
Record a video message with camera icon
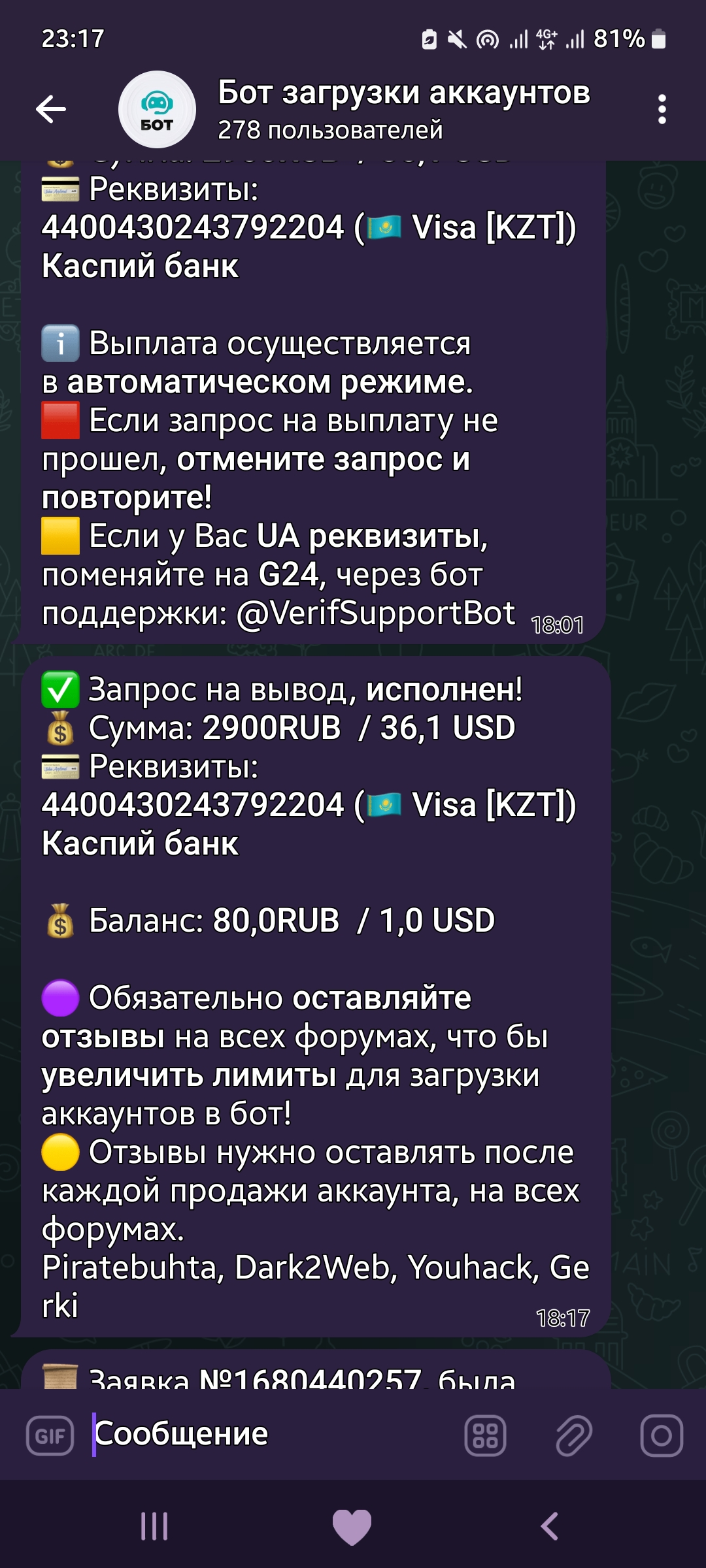[x=661, y=1435]
